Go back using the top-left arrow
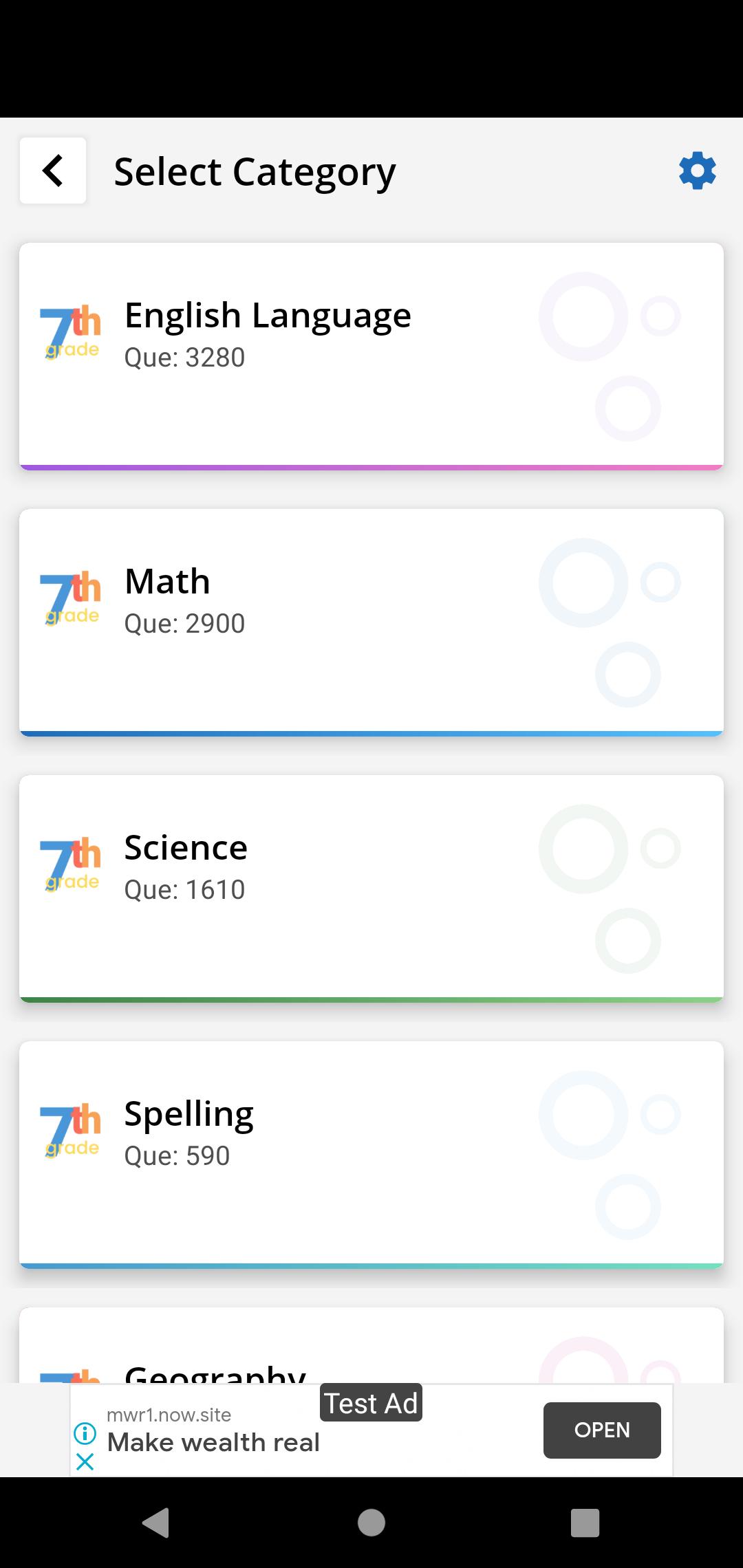 tap(53, 171)
